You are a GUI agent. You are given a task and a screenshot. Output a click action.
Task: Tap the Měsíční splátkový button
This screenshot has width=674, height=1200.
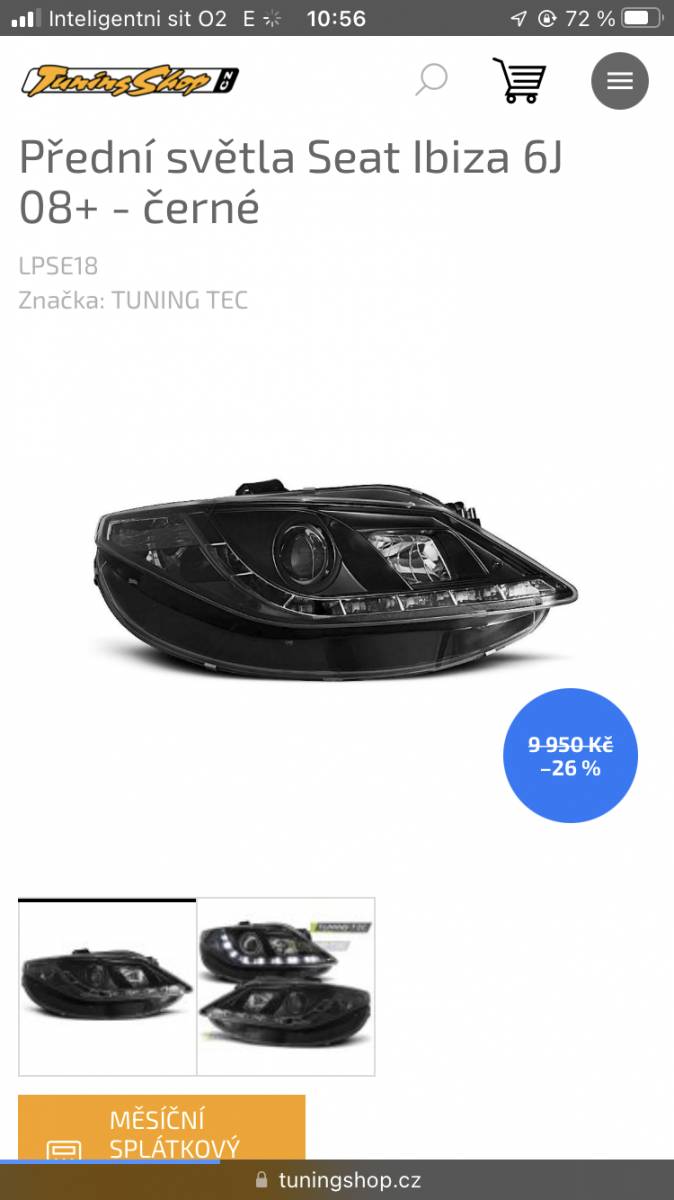[x=161, y=1128]
